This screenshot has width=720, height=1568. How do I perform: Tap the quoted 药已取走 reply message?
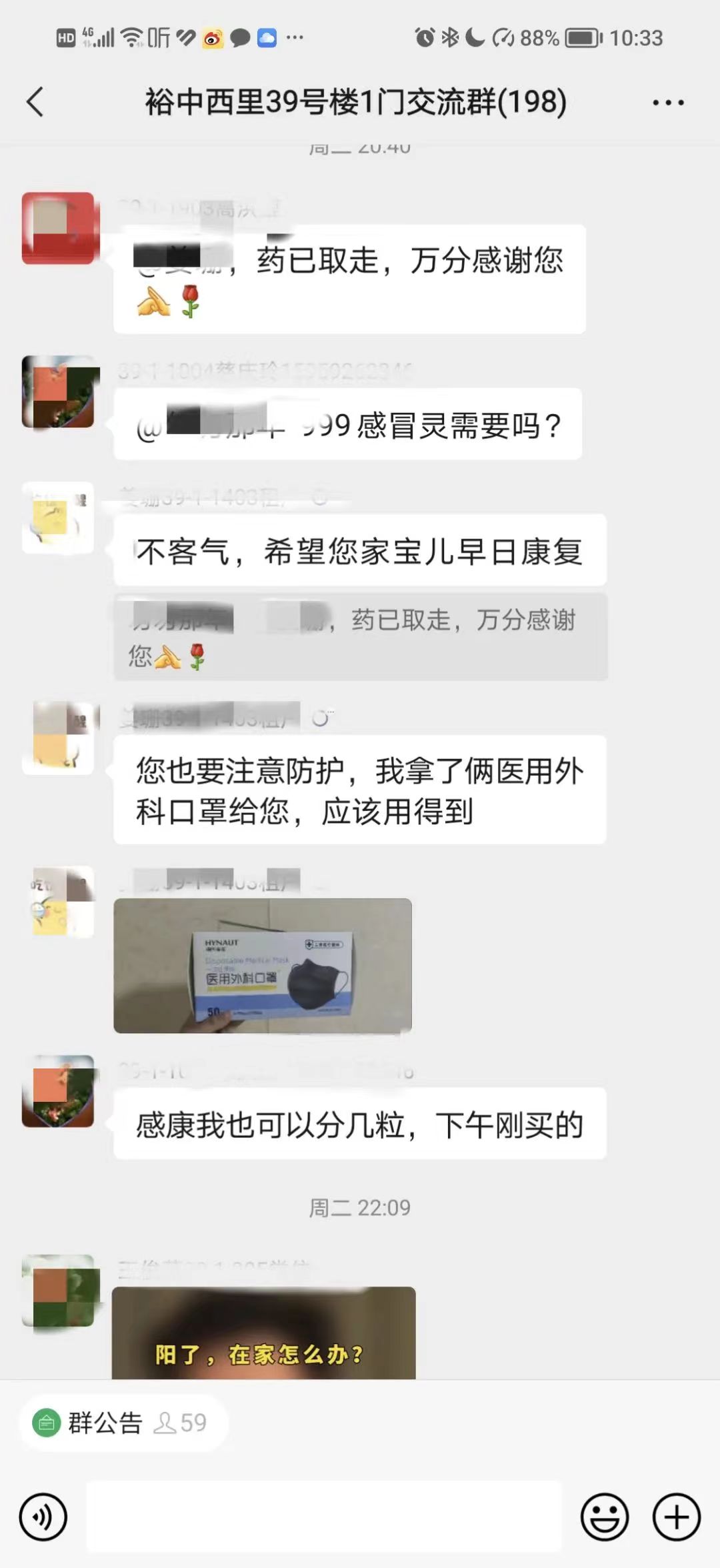click(360, 637)
